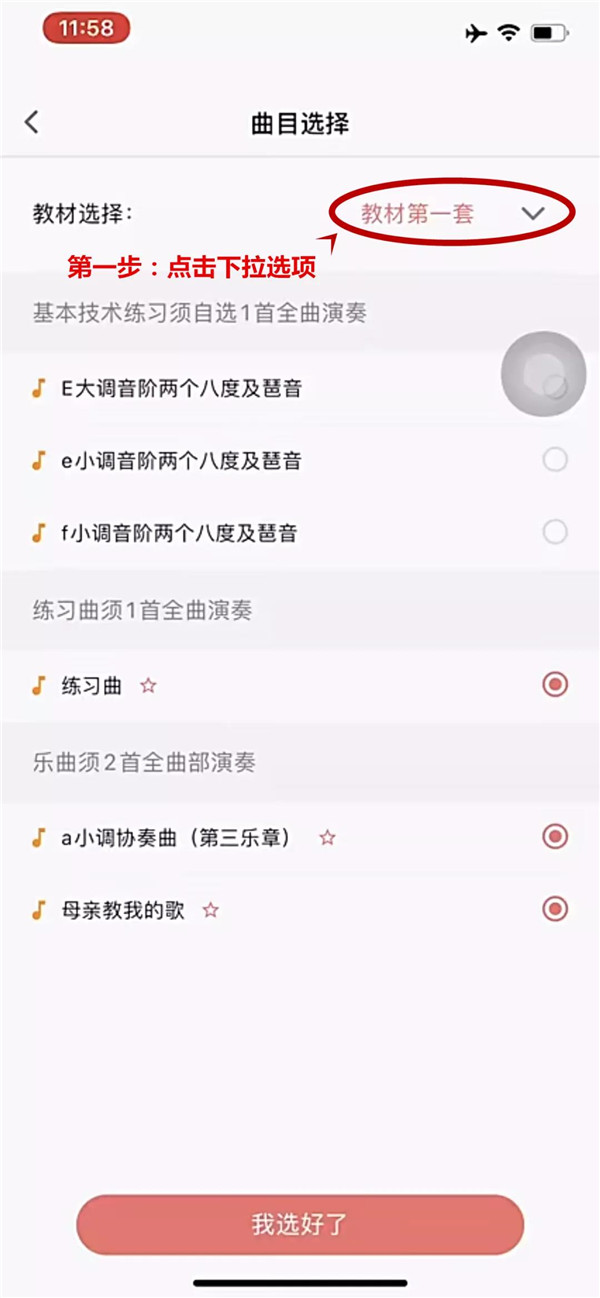
Task: Confirm with 我选好了 button
Action: click(x=300, y=1225)
